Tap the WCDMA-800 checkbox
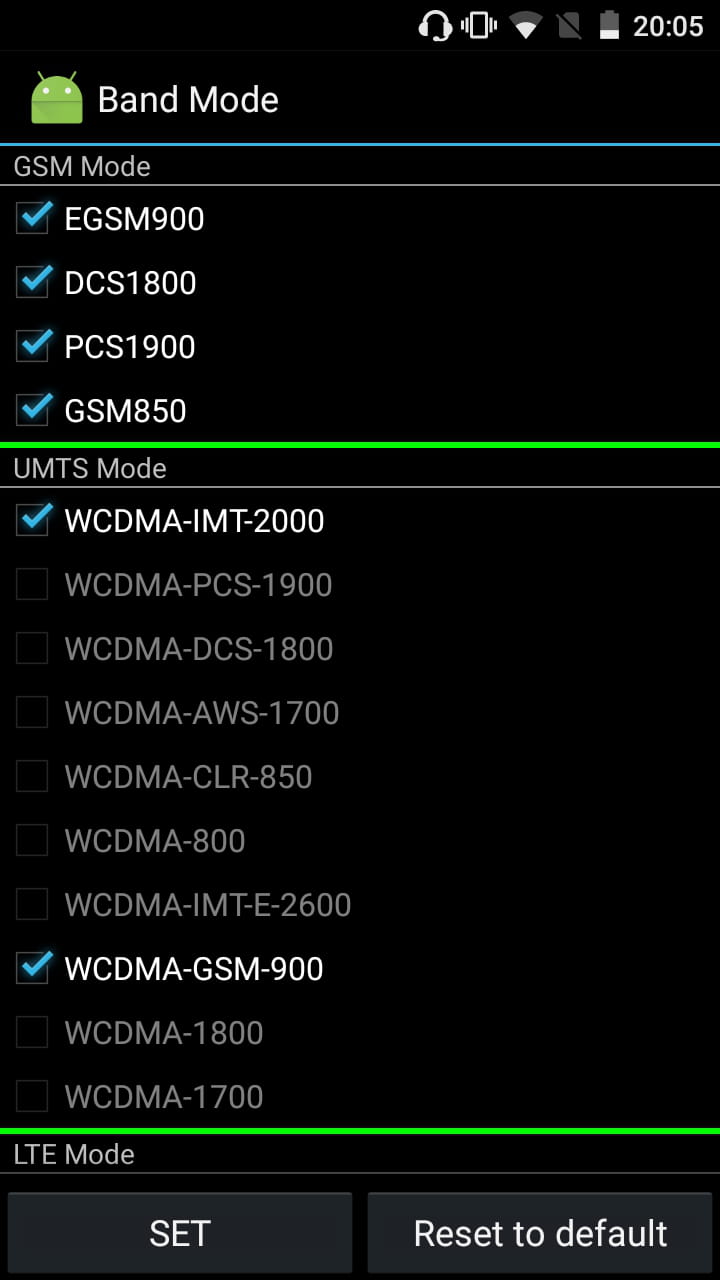Screen dimensions: 720x1280 click(33, 840)
